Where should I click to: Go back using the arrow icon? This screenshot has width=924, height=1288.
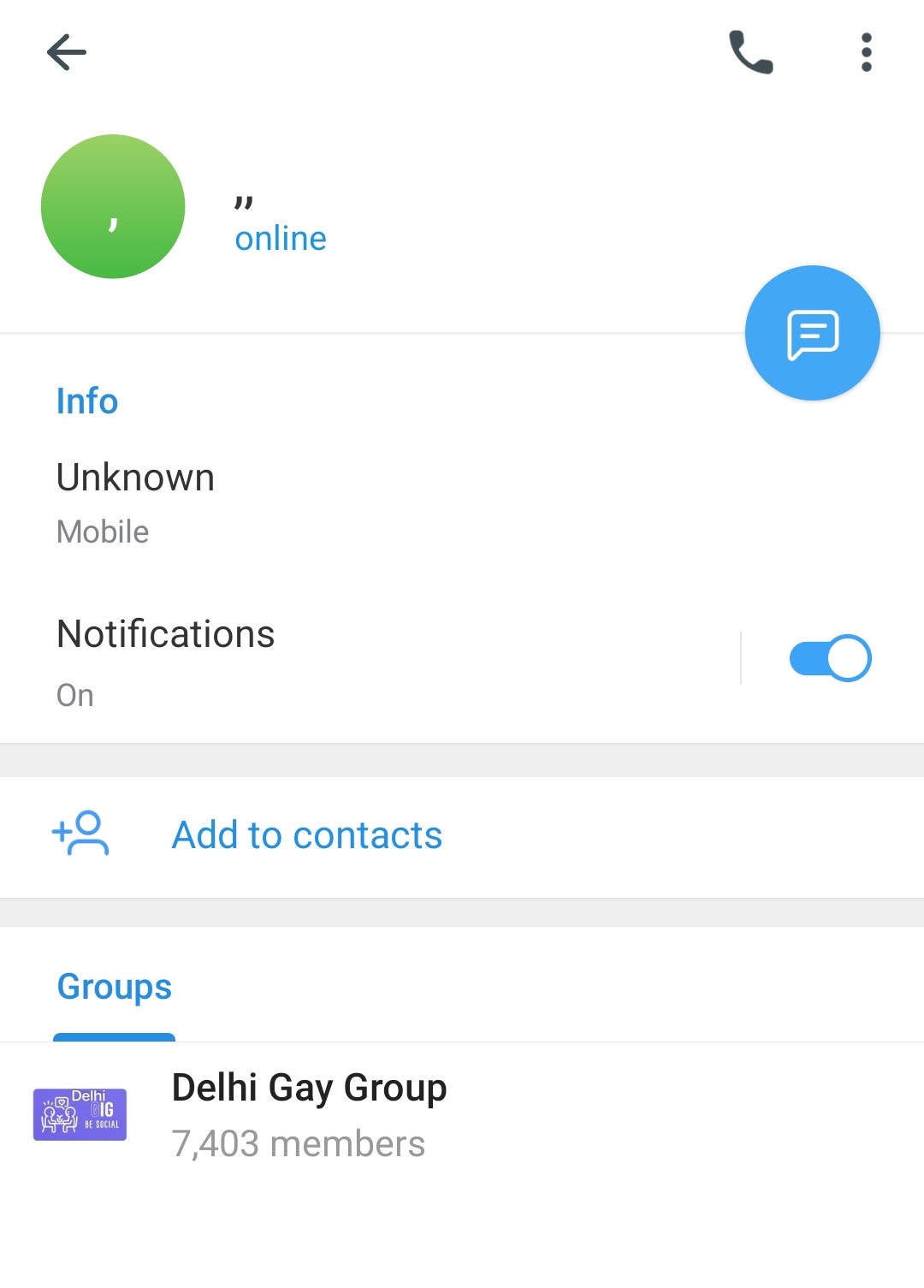click(67, 52)
